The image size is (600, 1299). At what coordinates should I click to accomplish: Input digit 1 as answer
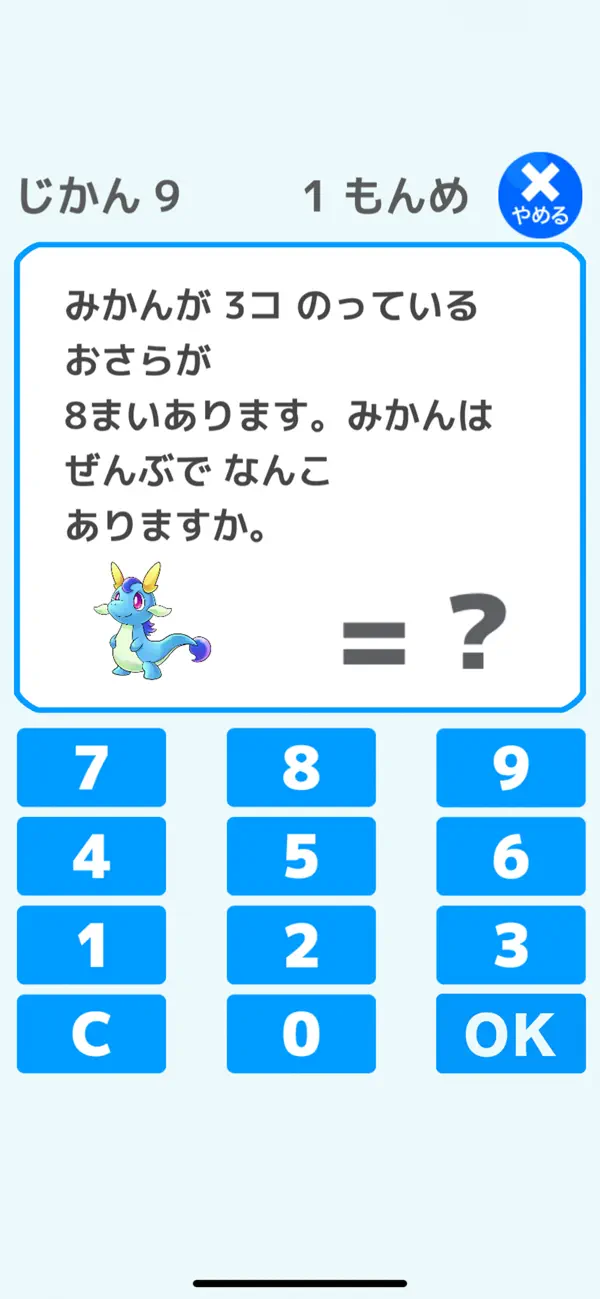[x=91, y=945]
